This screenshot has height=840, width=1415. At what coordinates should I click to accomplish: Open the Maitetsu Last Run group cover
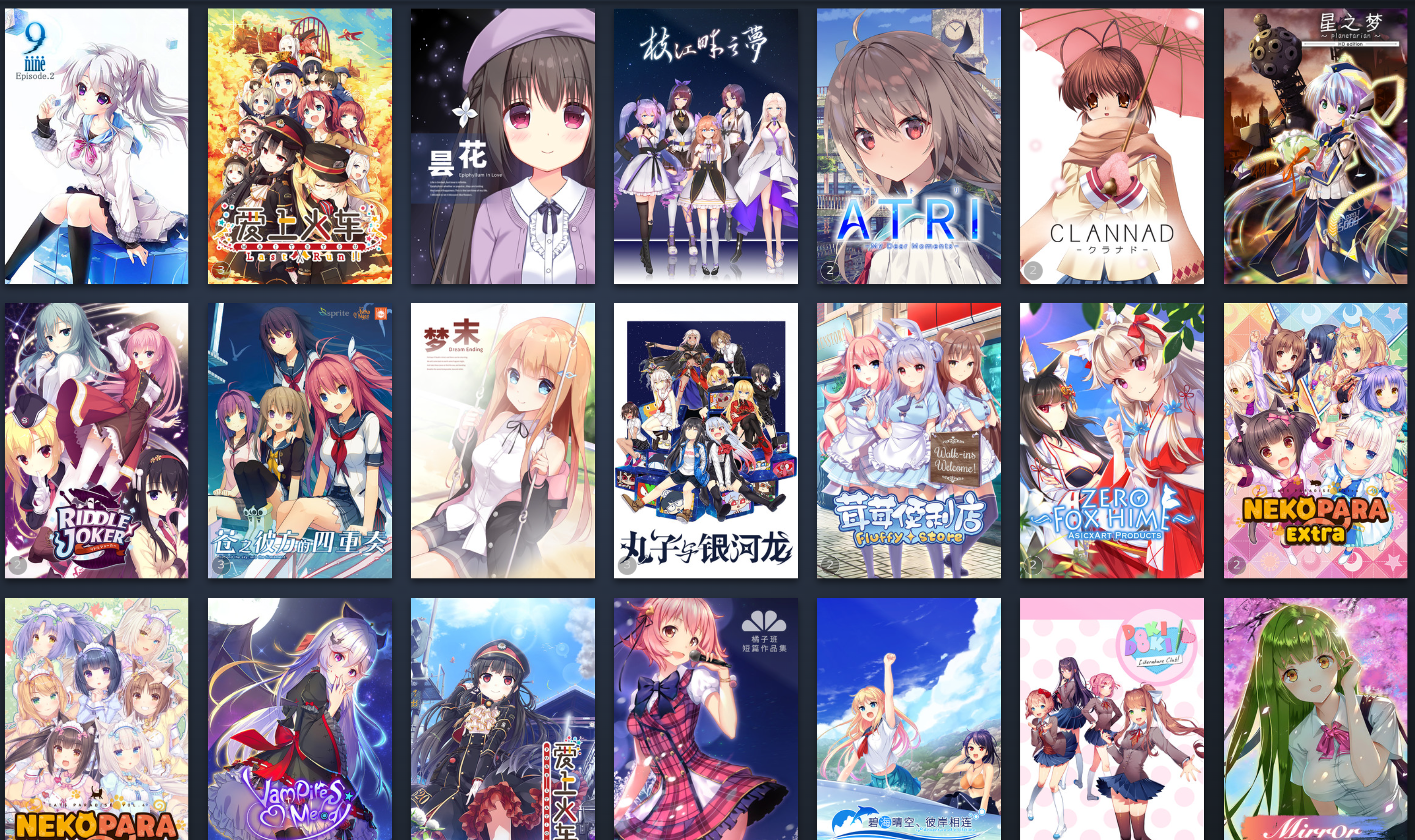pyautogui.click(x=299, y=145)
